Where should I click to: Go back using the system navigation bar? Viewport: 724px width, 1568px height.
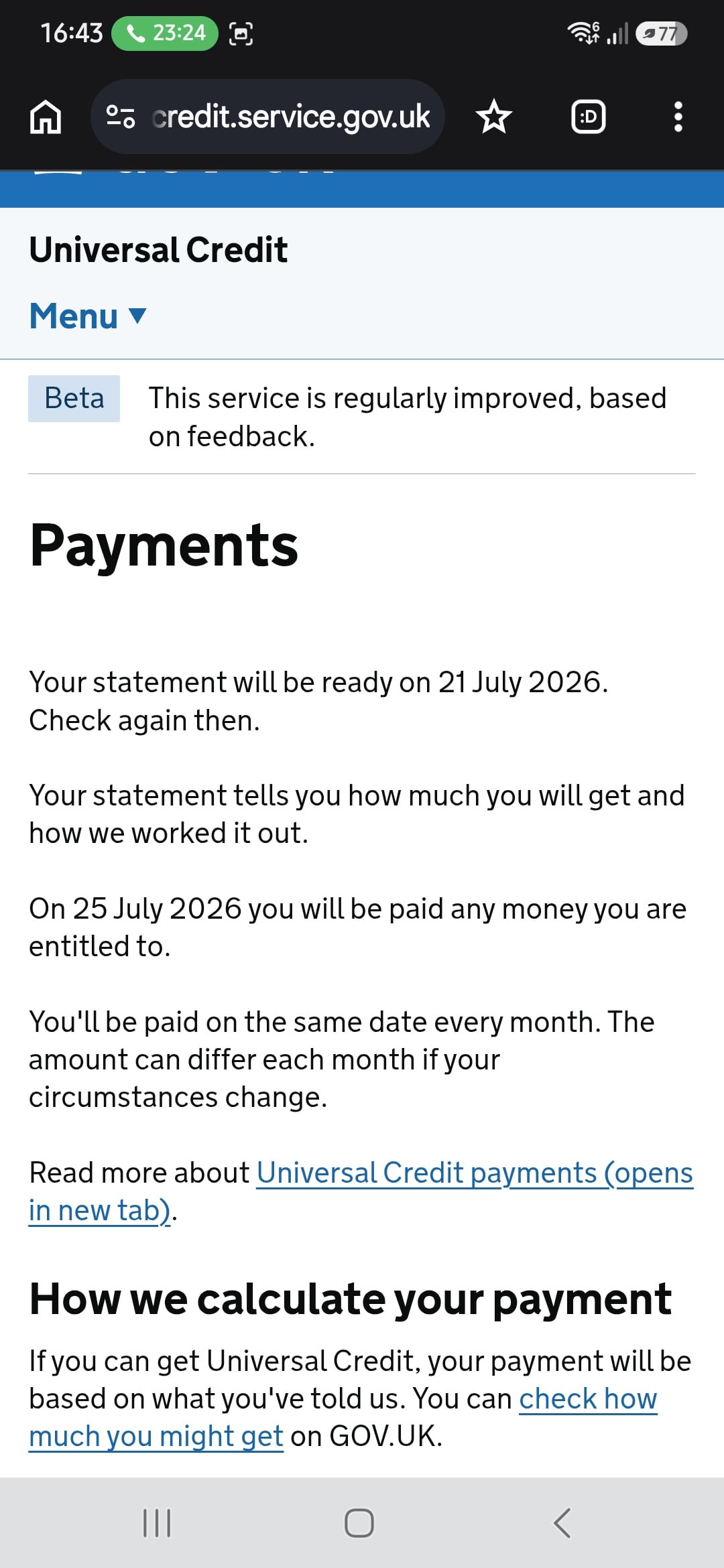(562, 1523)
